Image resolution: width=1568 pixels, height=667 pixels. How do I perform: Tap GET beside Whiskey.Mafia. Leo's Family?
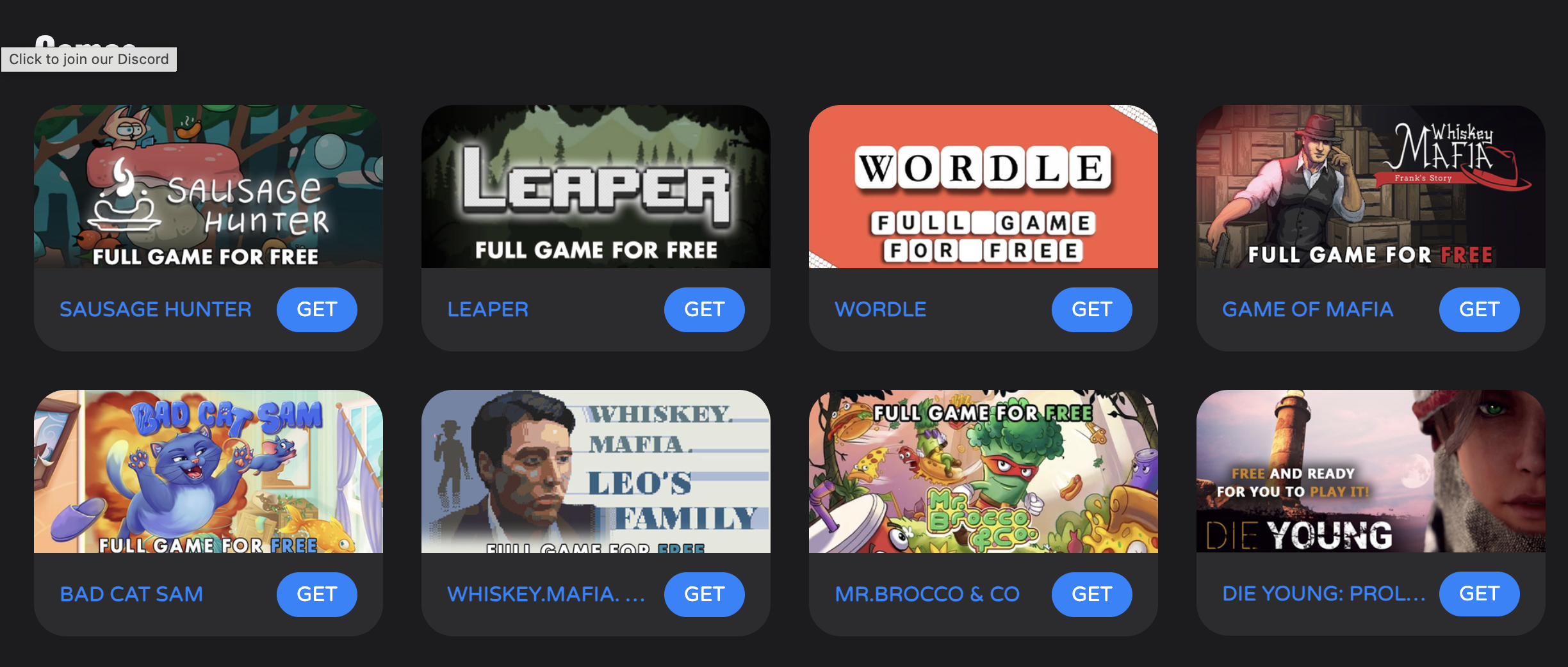point(704,594)
